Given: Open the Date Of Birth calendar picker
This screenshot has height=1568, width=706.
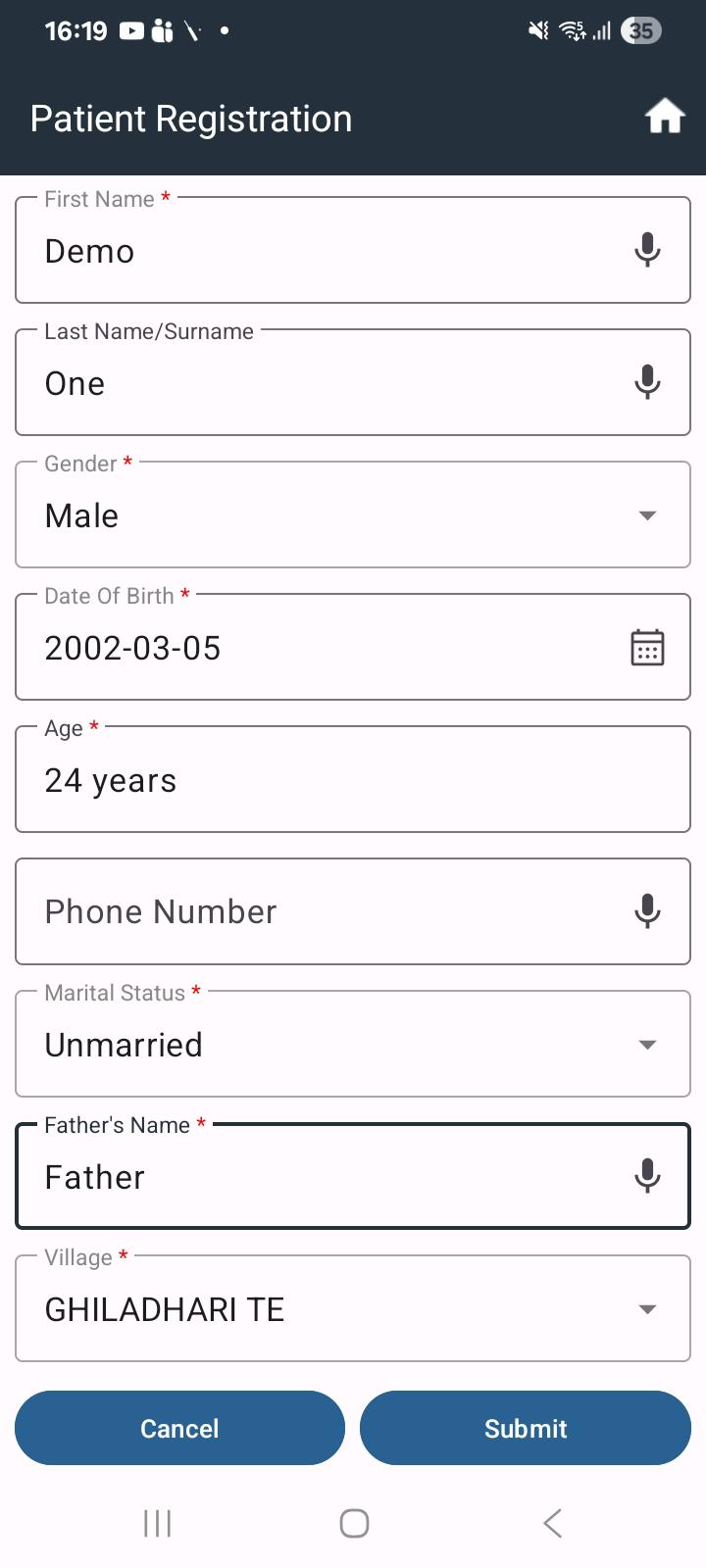Looking at the screenshot, I should point(647,647).
